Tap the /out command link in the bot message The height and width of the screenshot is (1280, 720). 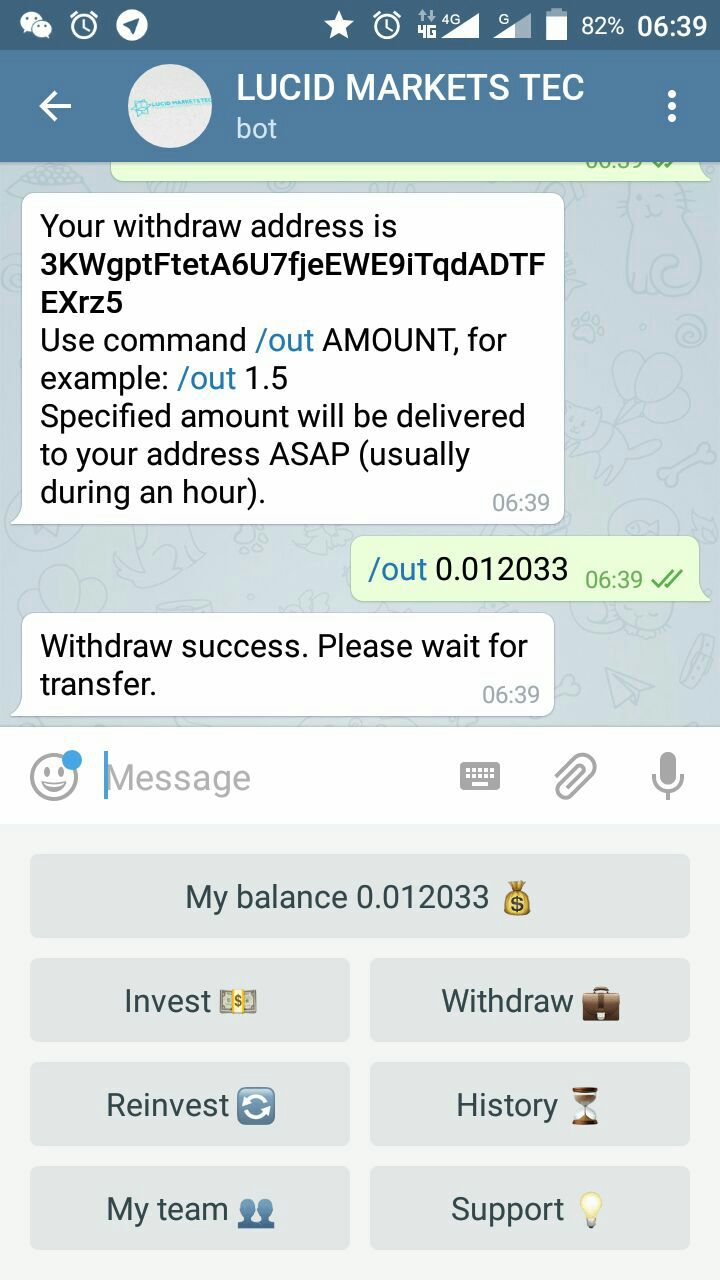[285, 340]
